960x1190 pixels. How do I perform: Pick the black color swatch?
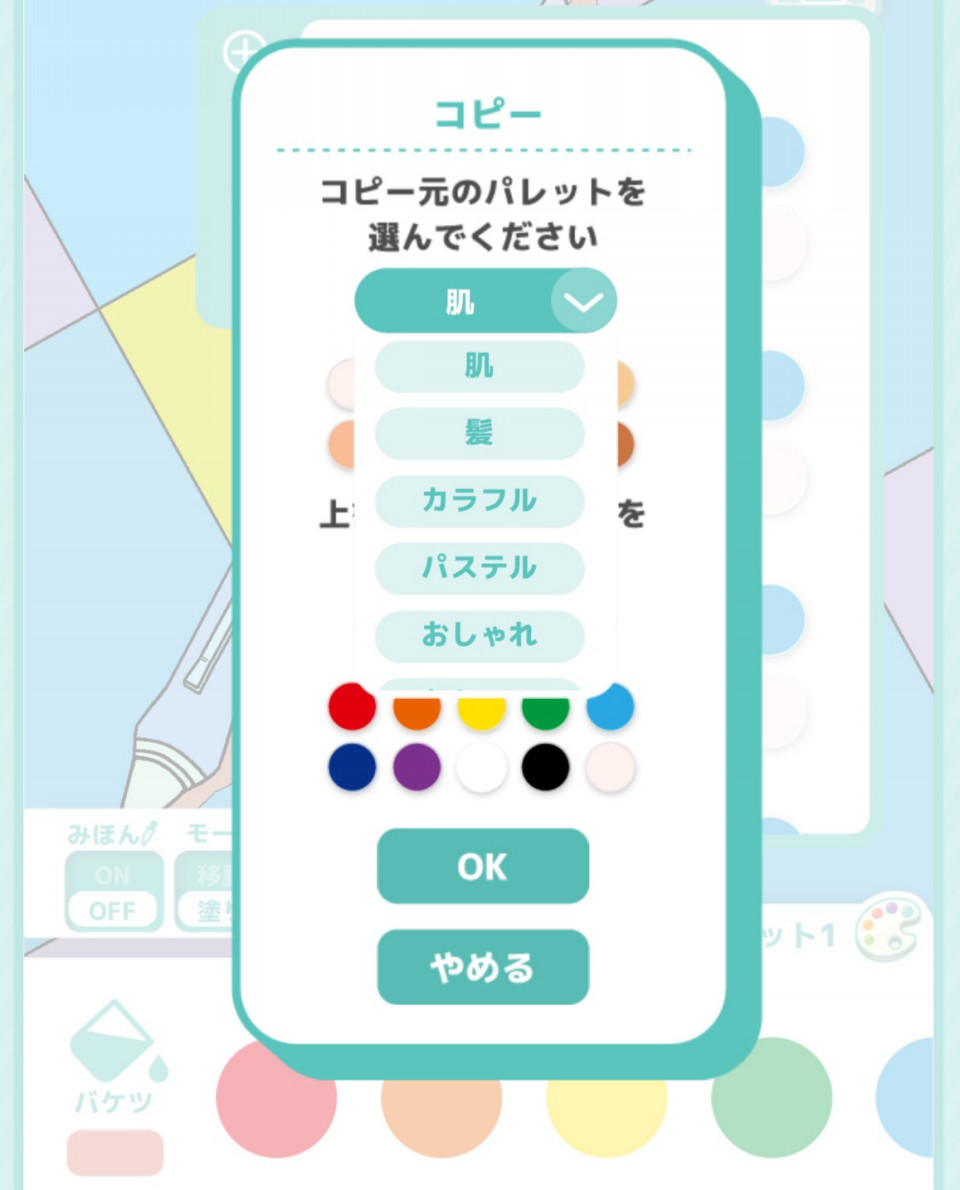coord(545,768)
